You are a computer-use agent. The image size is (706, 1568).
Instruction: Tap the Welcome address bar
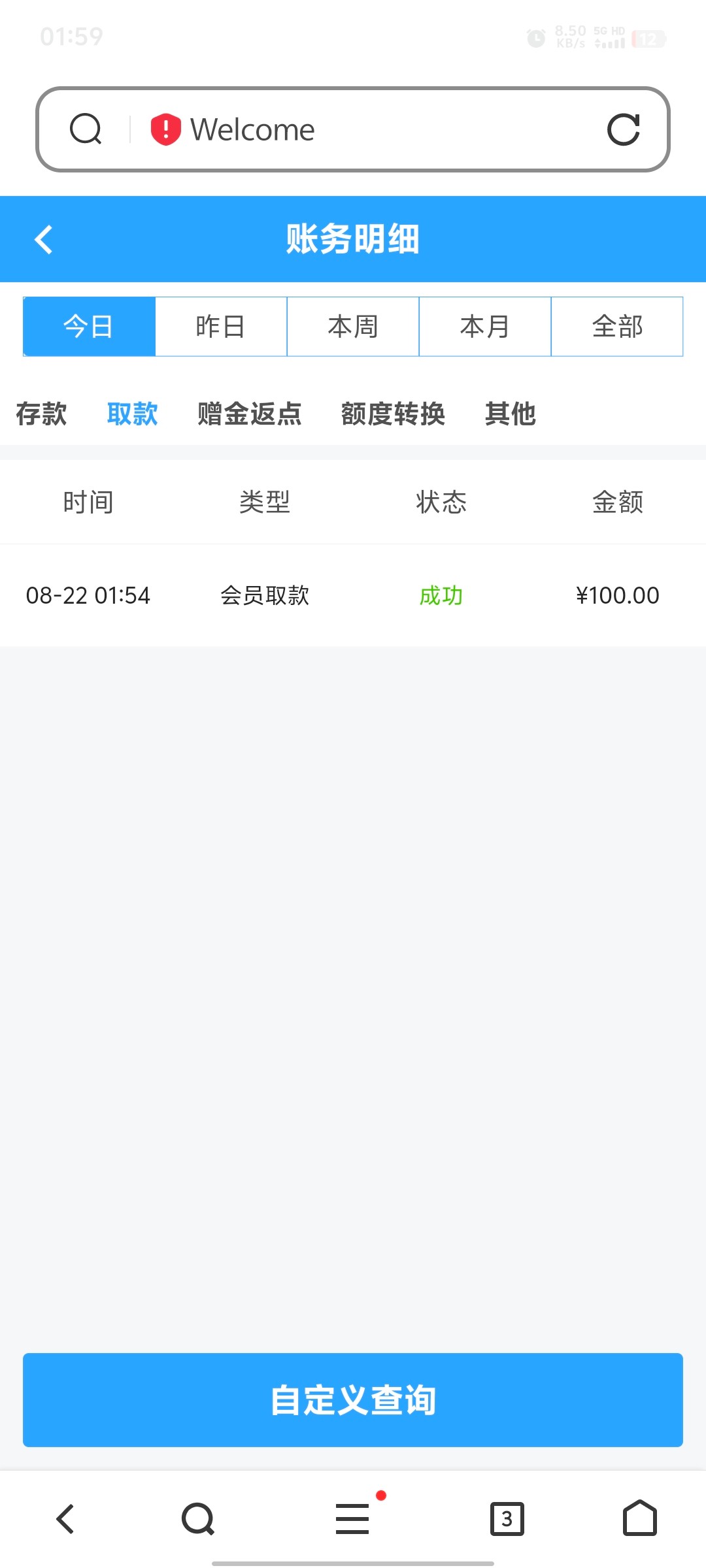[x=366, y=129]
